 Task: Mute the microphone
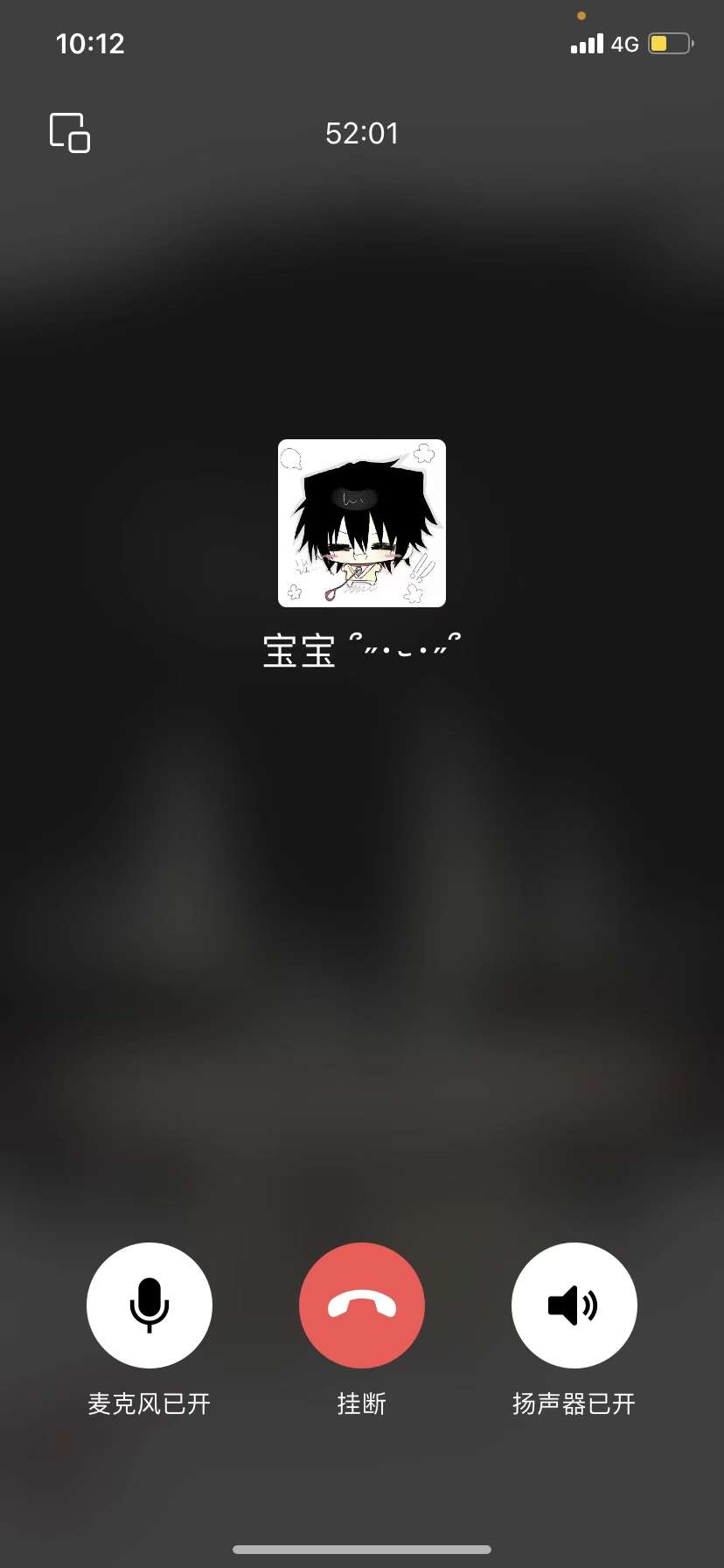[150, 1305]
